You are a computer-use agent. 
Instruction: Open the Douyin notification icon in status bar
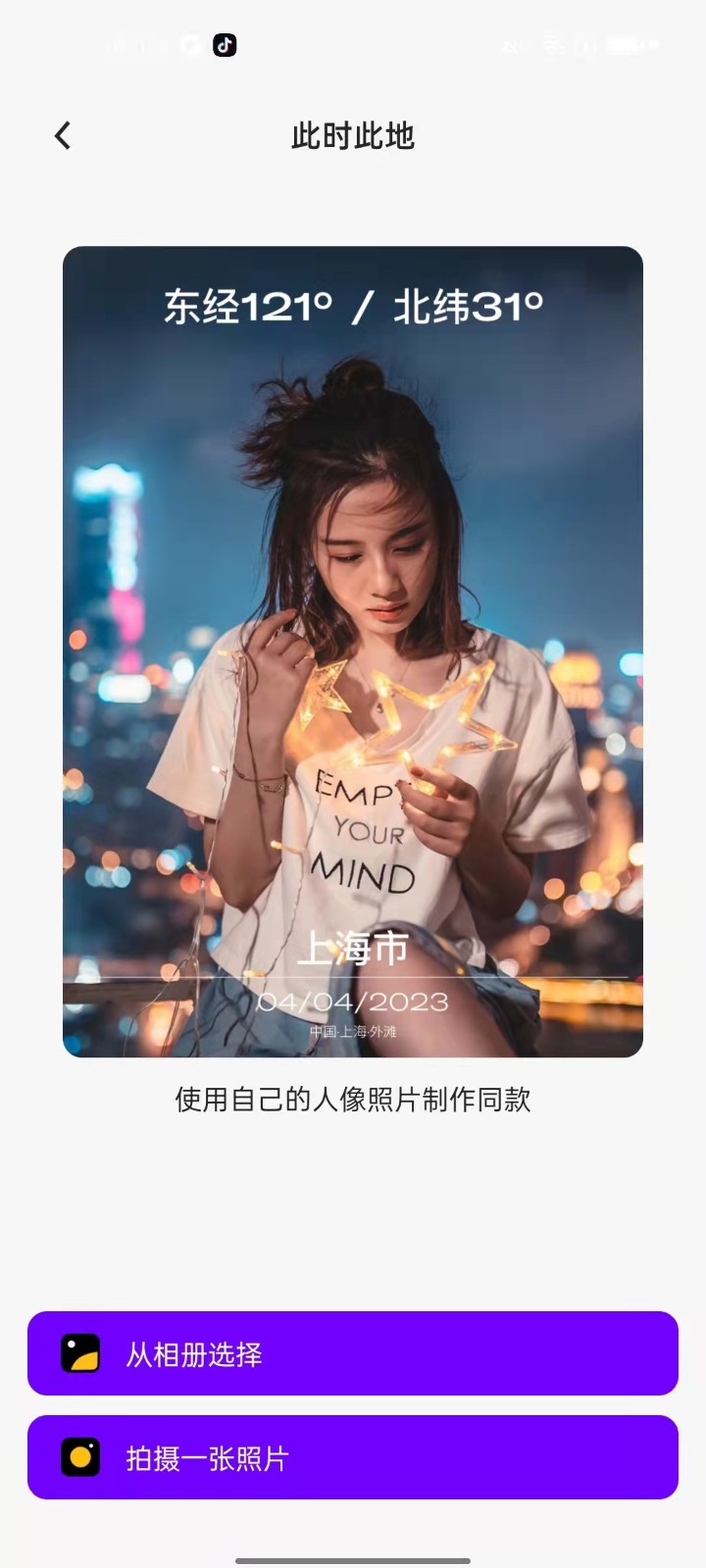pos(225,44)
